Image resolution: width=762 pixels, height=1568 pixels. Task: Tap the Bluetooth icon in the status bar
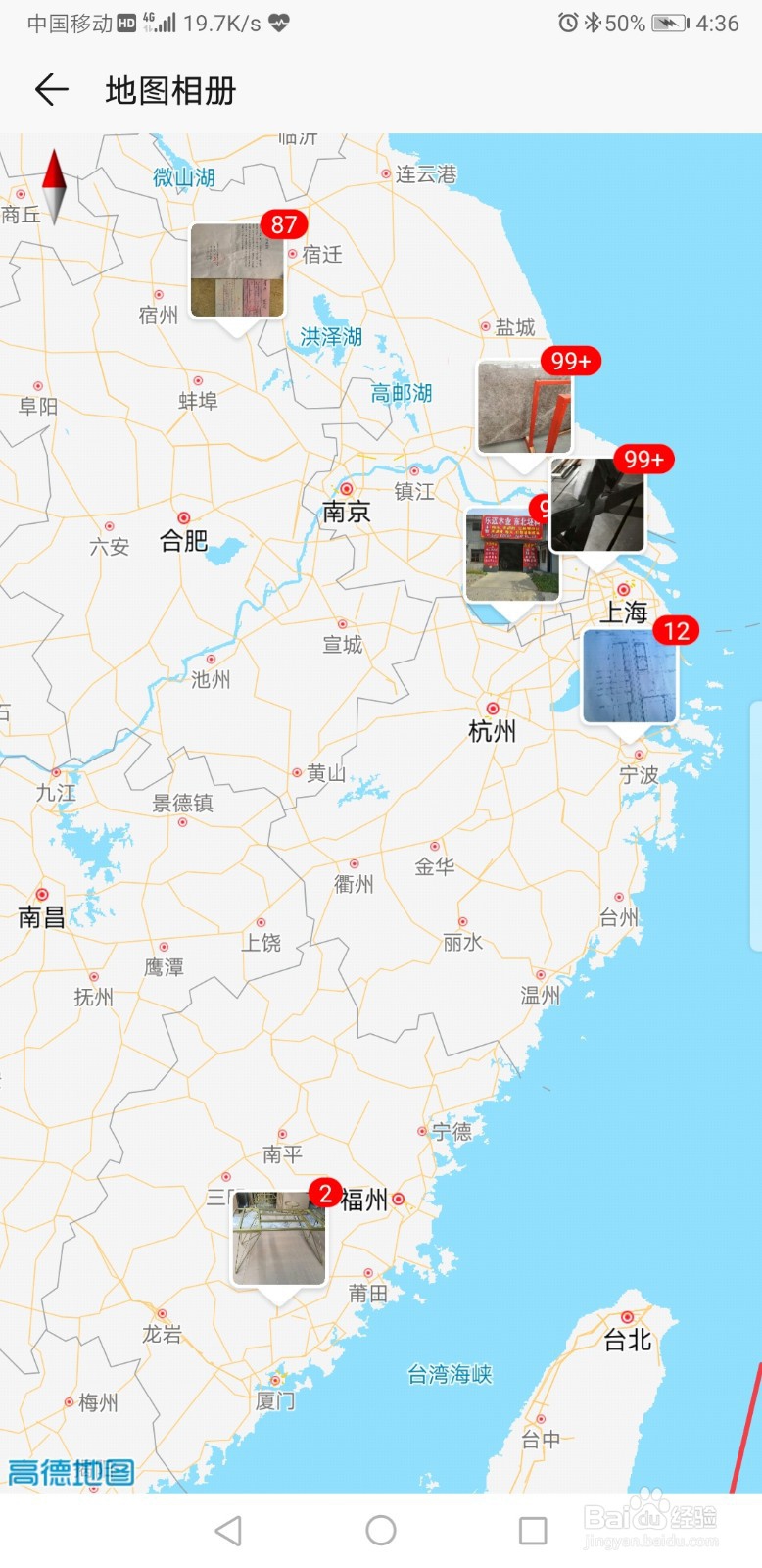click(592, 22)
